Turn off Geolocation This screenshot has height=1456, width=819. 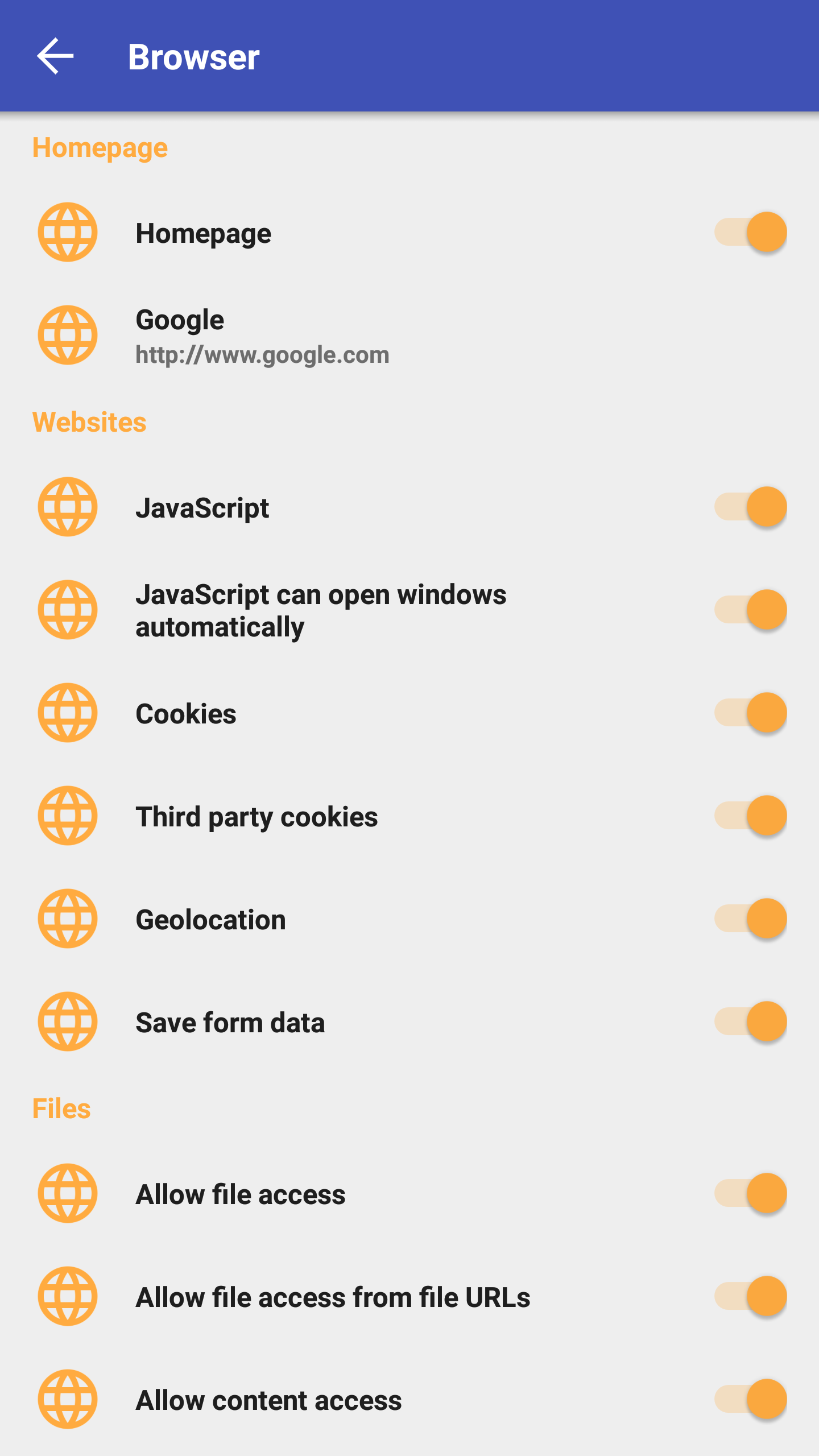click(750, 919)
